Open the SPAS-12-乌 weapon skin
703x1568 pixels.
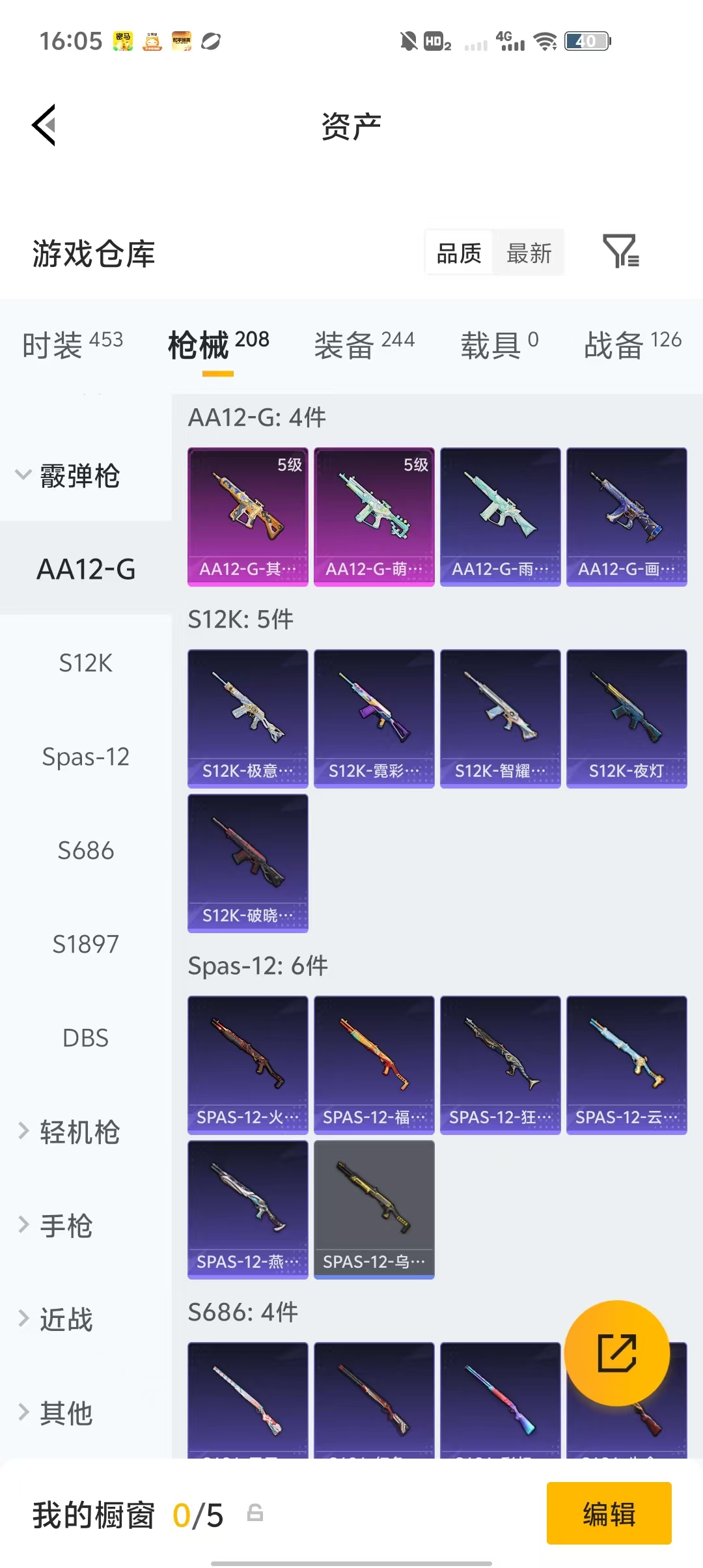point(374,1210)
